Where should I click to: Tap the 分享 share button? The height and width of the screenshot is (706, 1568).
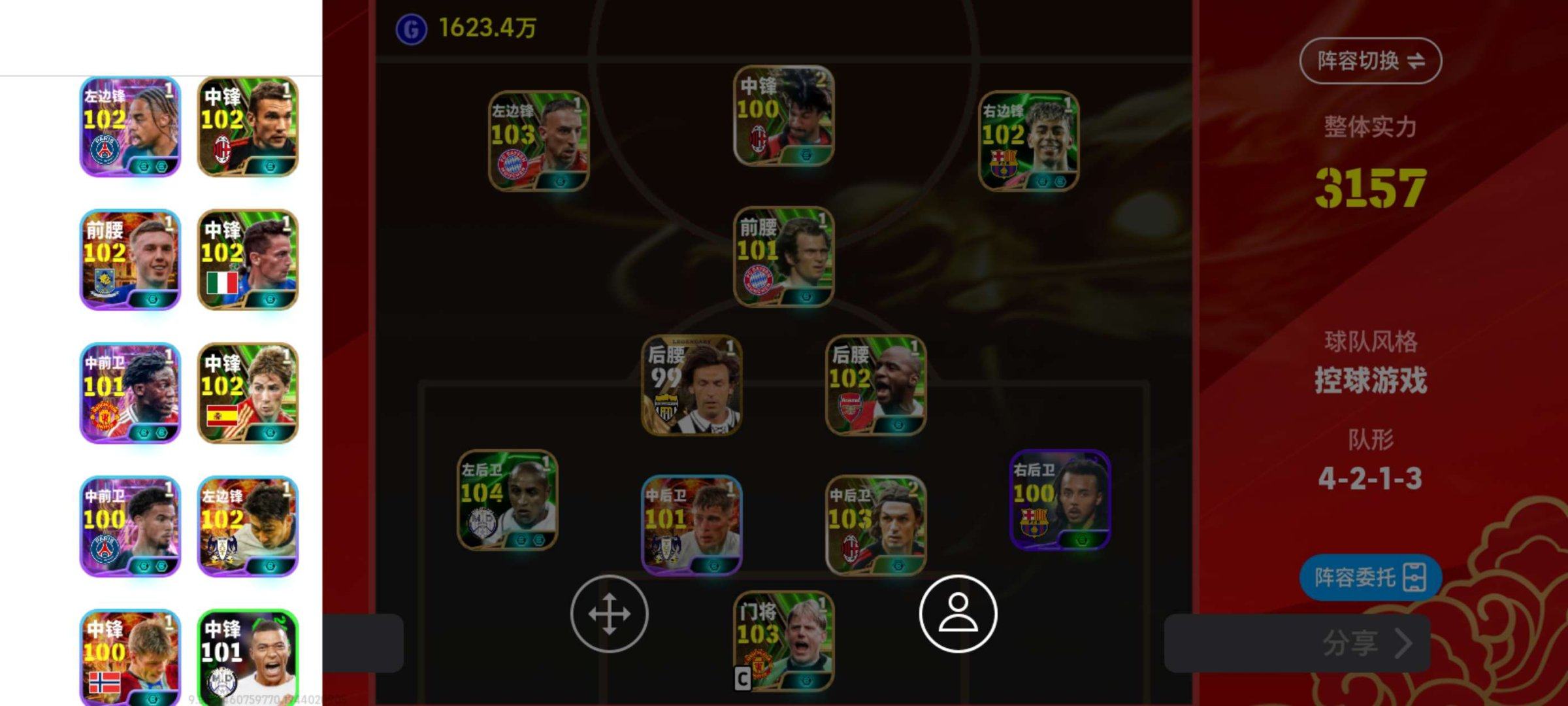1365,643
